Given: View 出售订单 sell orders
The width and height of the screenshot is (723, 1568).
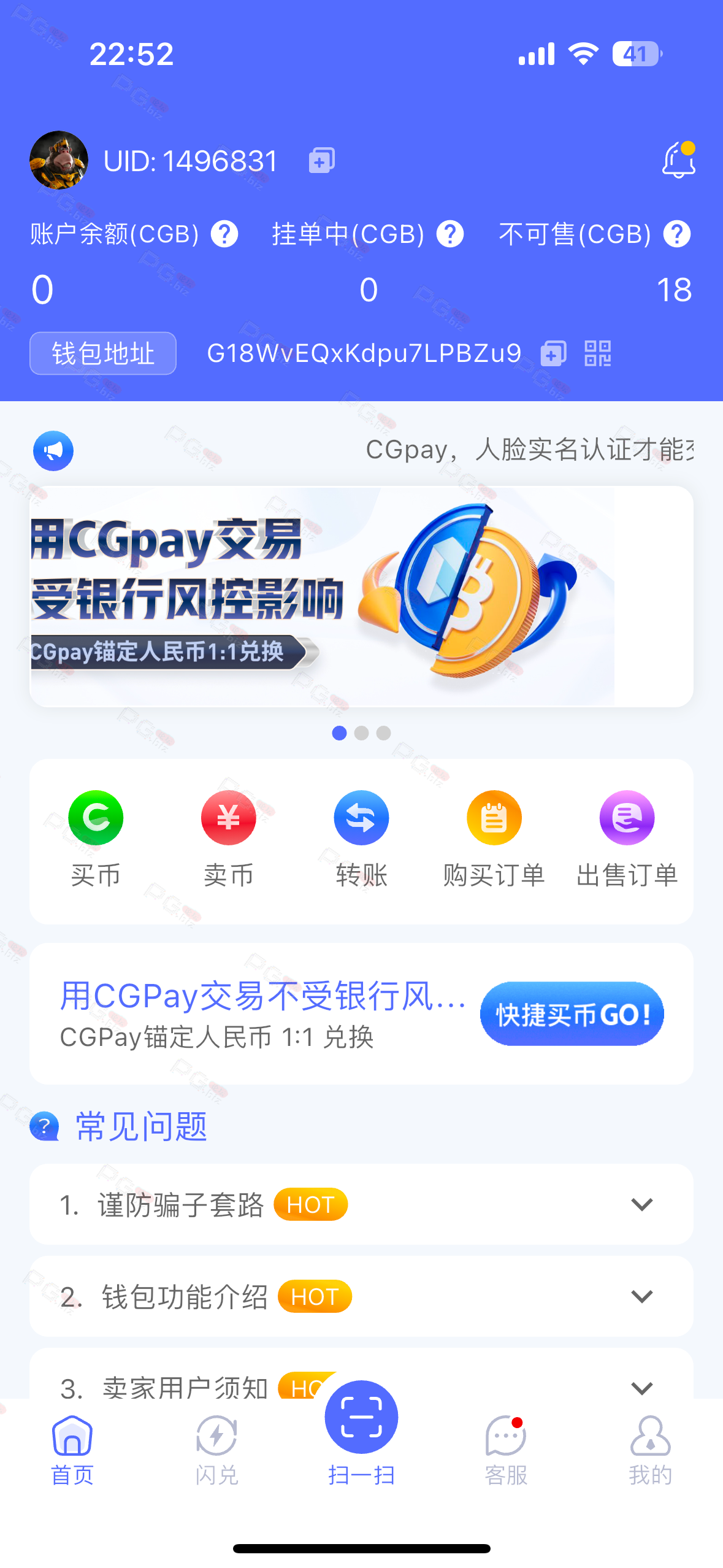Looking at the screenshot, I should (627, 839).
